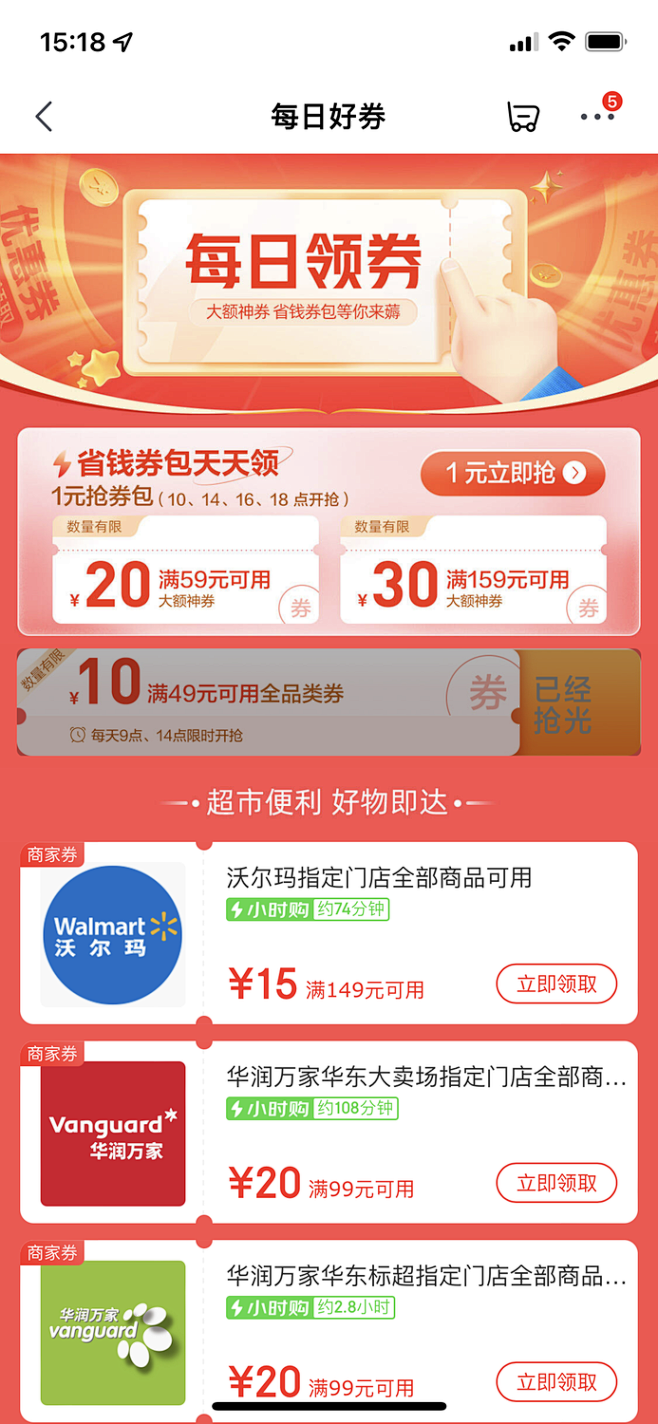Viewport: 658px width, 1424px height.
Task: Tap the 1元立即抢 button
Action: point(512,473)
